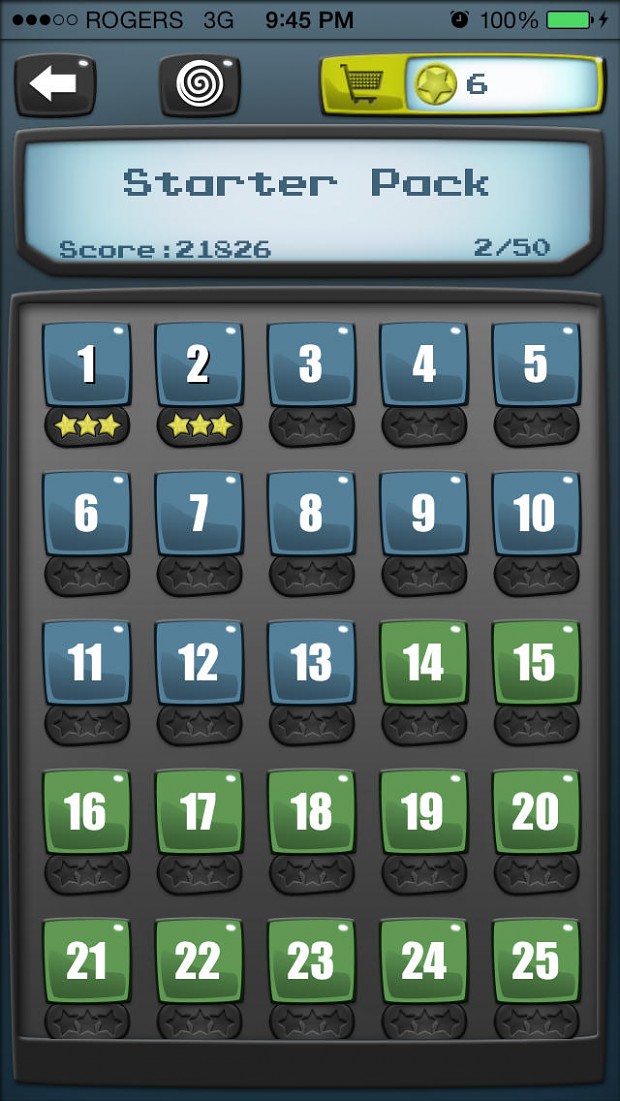620x1101 pixels.
Task: Open level 13
Action: point(311,661)
